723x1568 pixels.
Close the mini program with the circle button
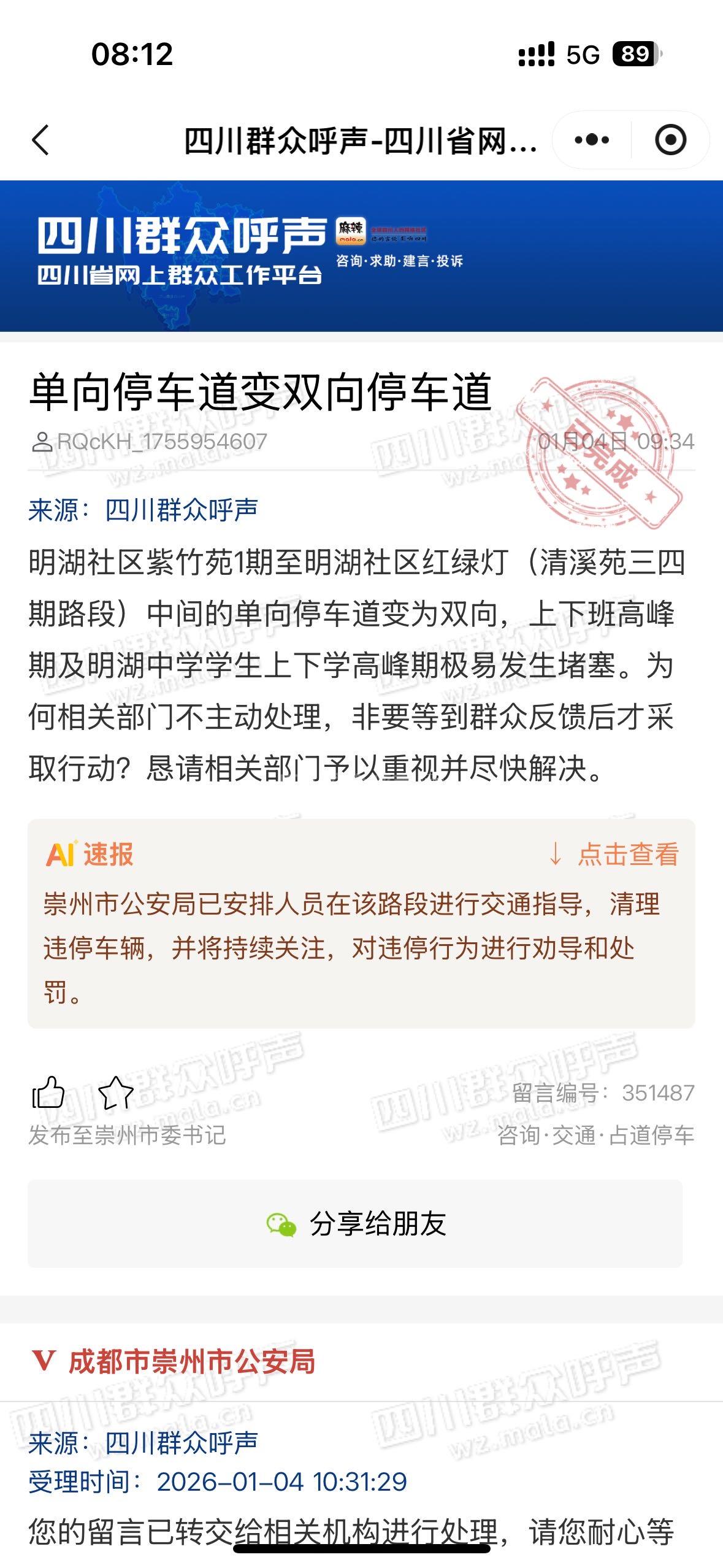coord(670,140)
